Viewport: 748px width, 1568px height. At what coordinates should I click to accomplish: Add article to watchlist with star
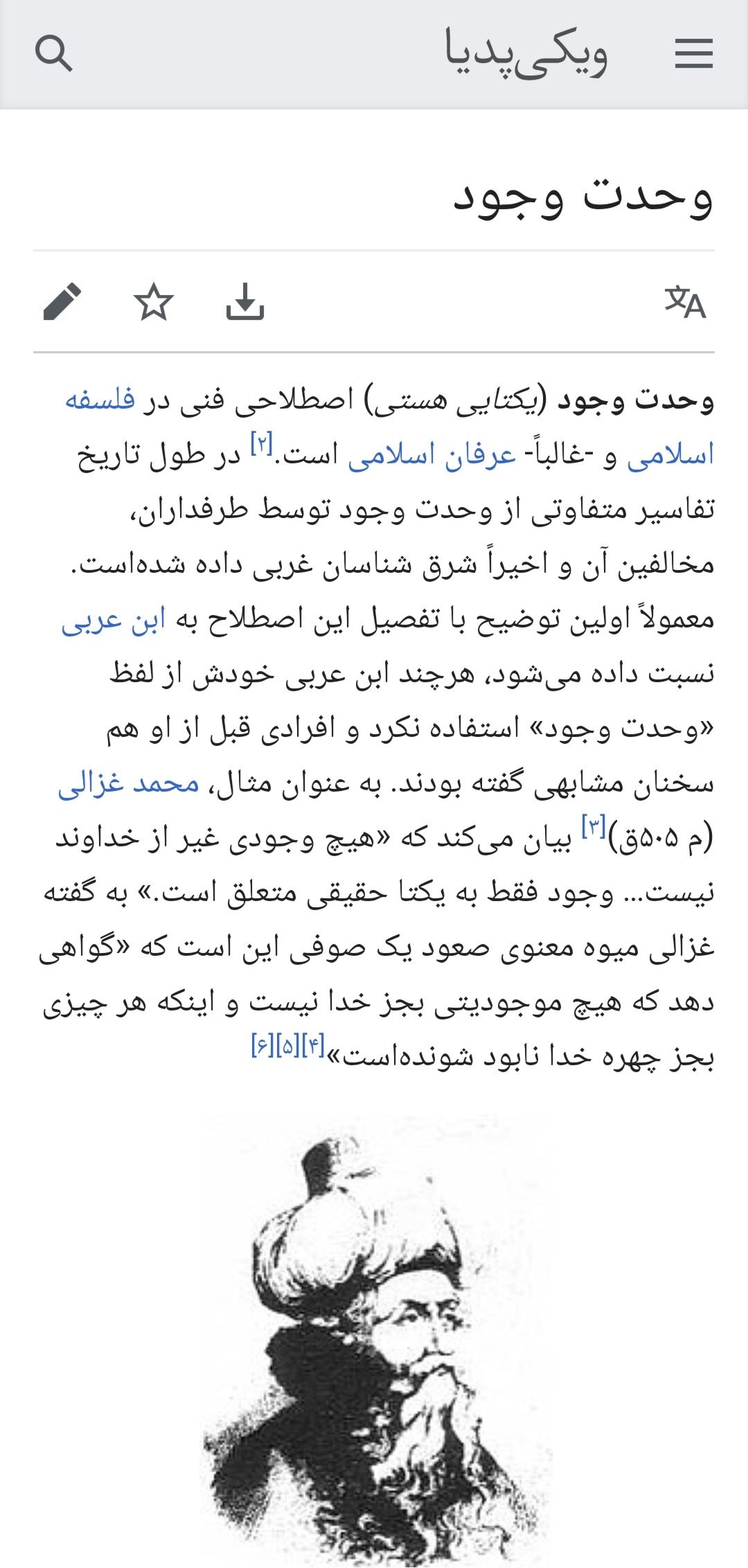click(x=154, y=302)
